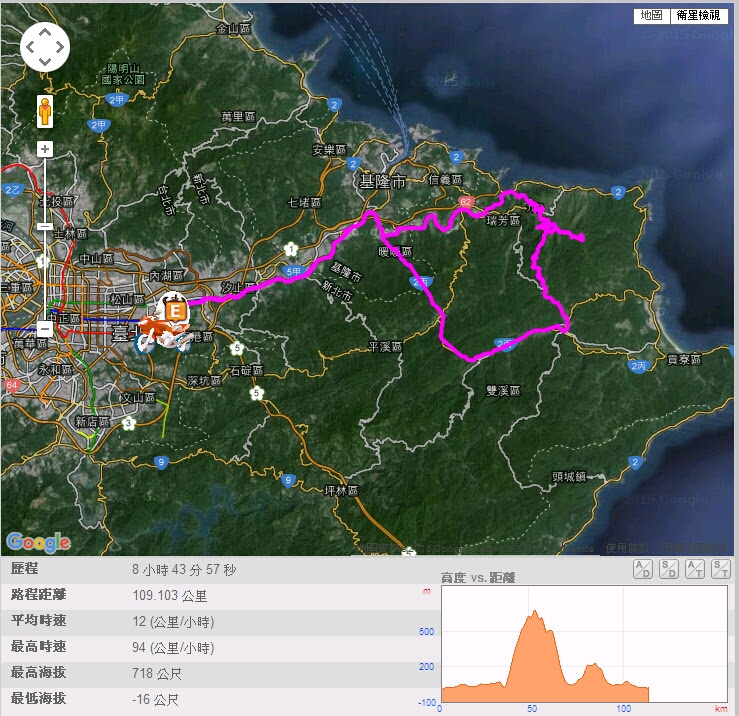Show the A/T altitude vs time chart

[694, 570]
